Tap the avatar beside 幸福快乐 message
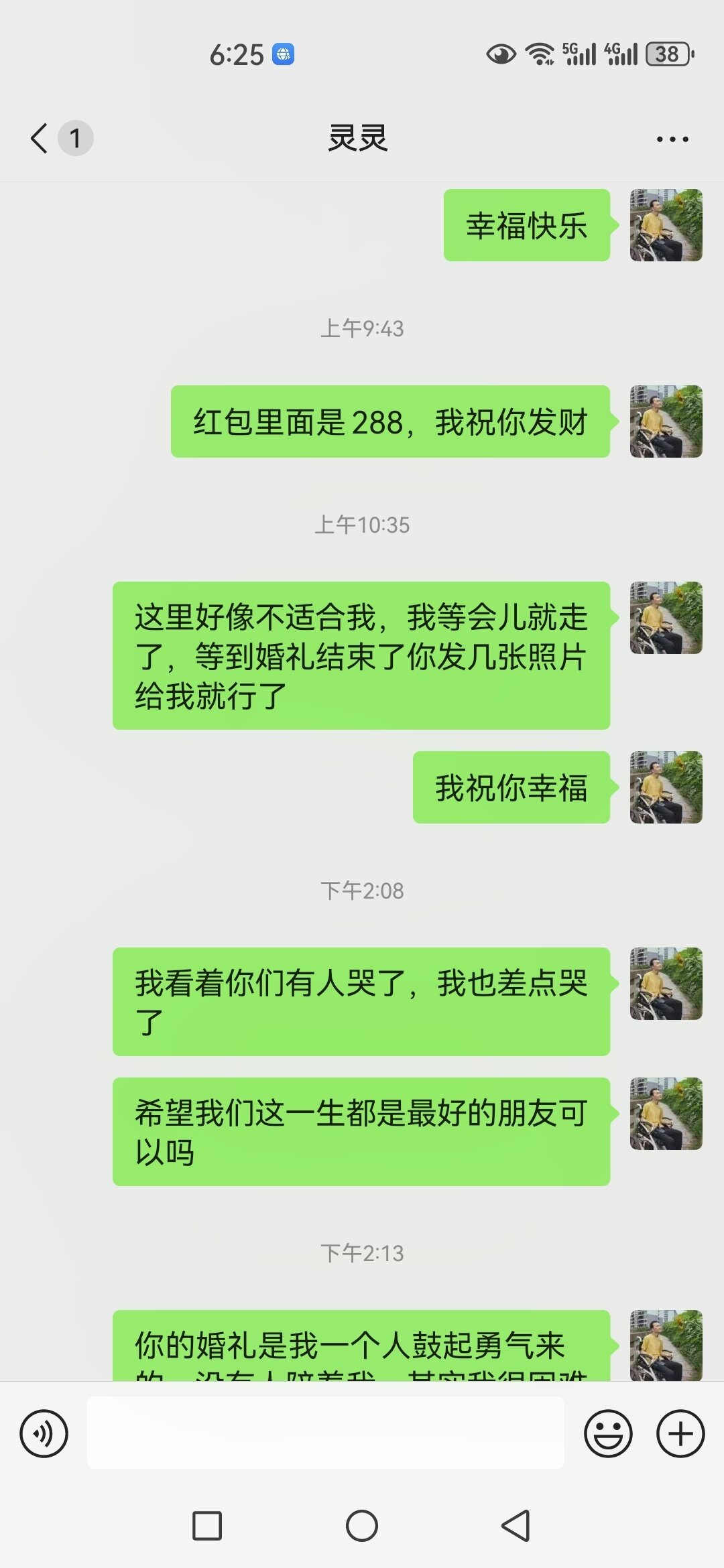Image resolution: width=724 pixels, height=1568 pixels. [666, 225]
